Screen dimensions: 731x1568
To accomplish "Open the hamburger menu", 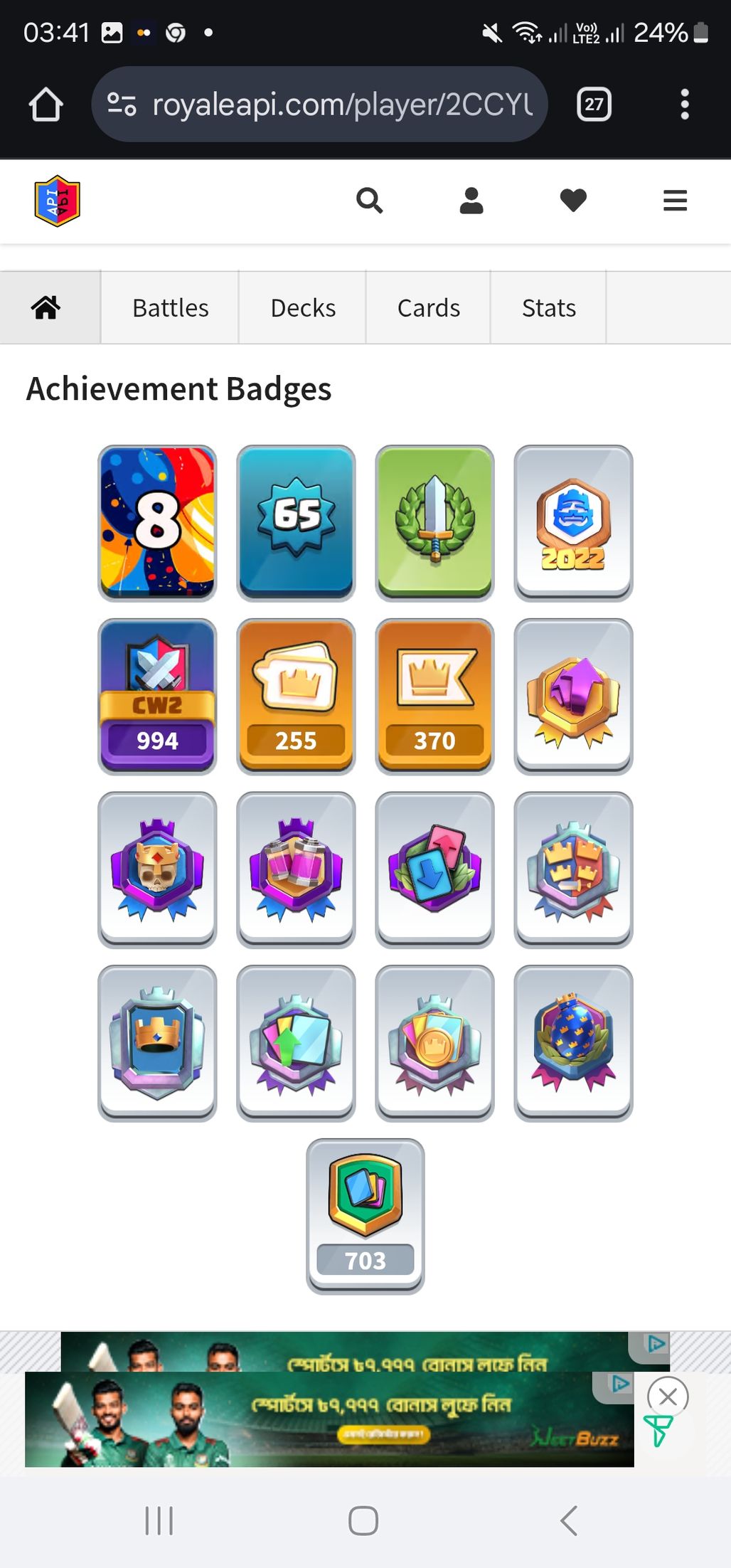I will [x=675, y=201].
